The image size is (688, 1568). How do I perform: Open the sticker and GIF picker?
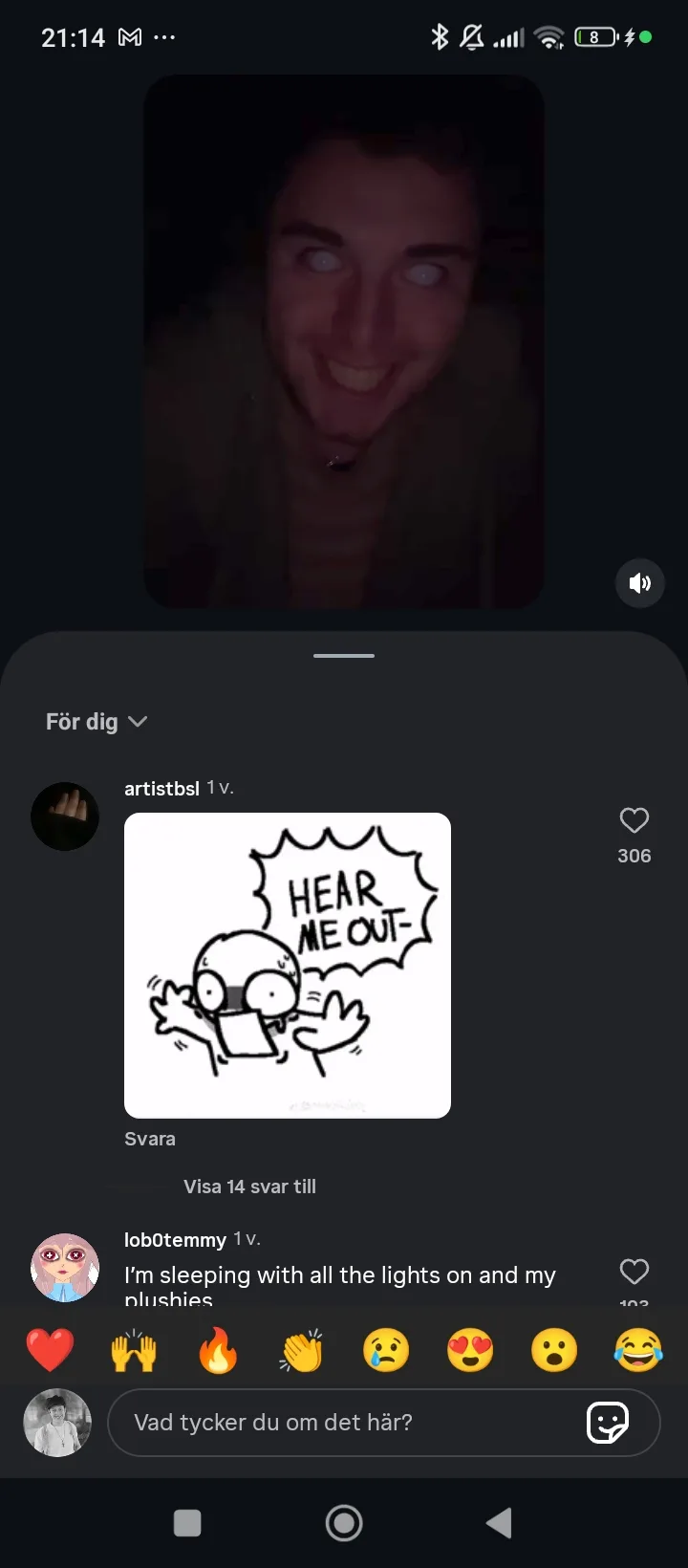[608, 1423]
